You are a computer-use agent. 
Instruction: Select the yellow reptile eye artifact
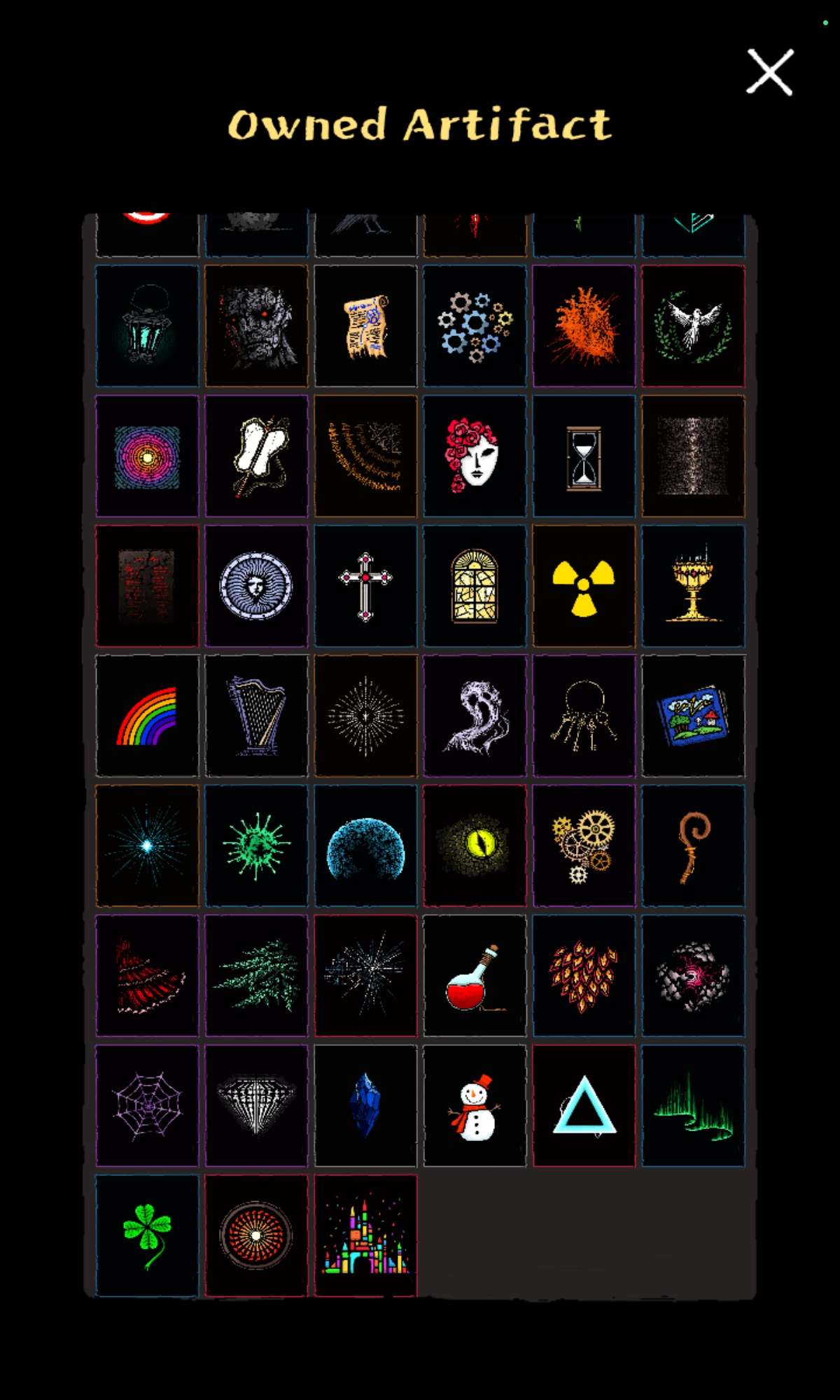click(475, 846)
